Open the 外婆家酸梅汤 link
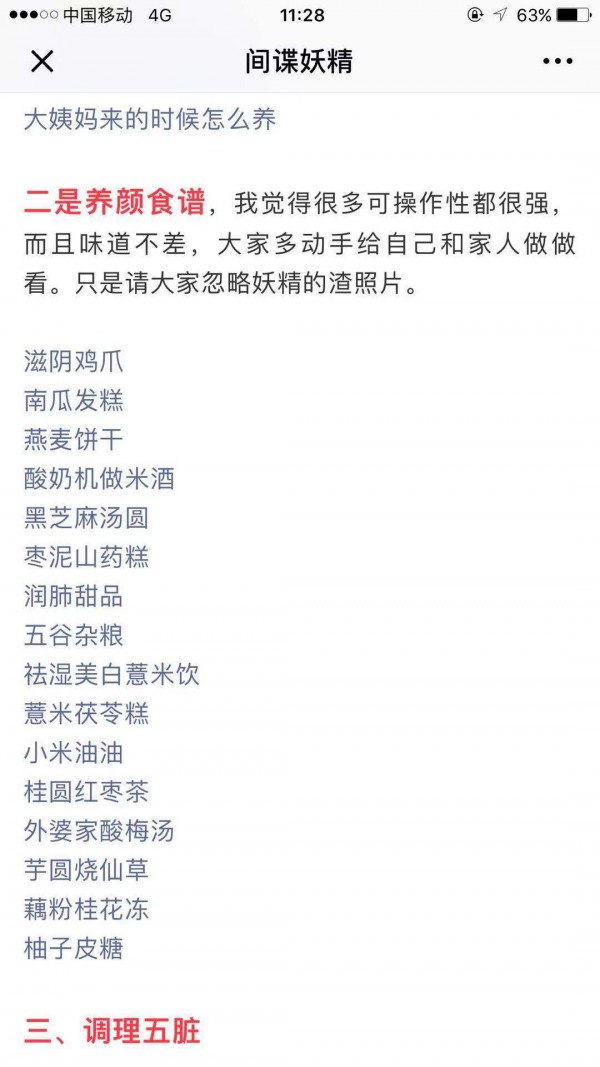This screenshot has height=1067, width=600. pyautogui.click(x=99, y=832)
